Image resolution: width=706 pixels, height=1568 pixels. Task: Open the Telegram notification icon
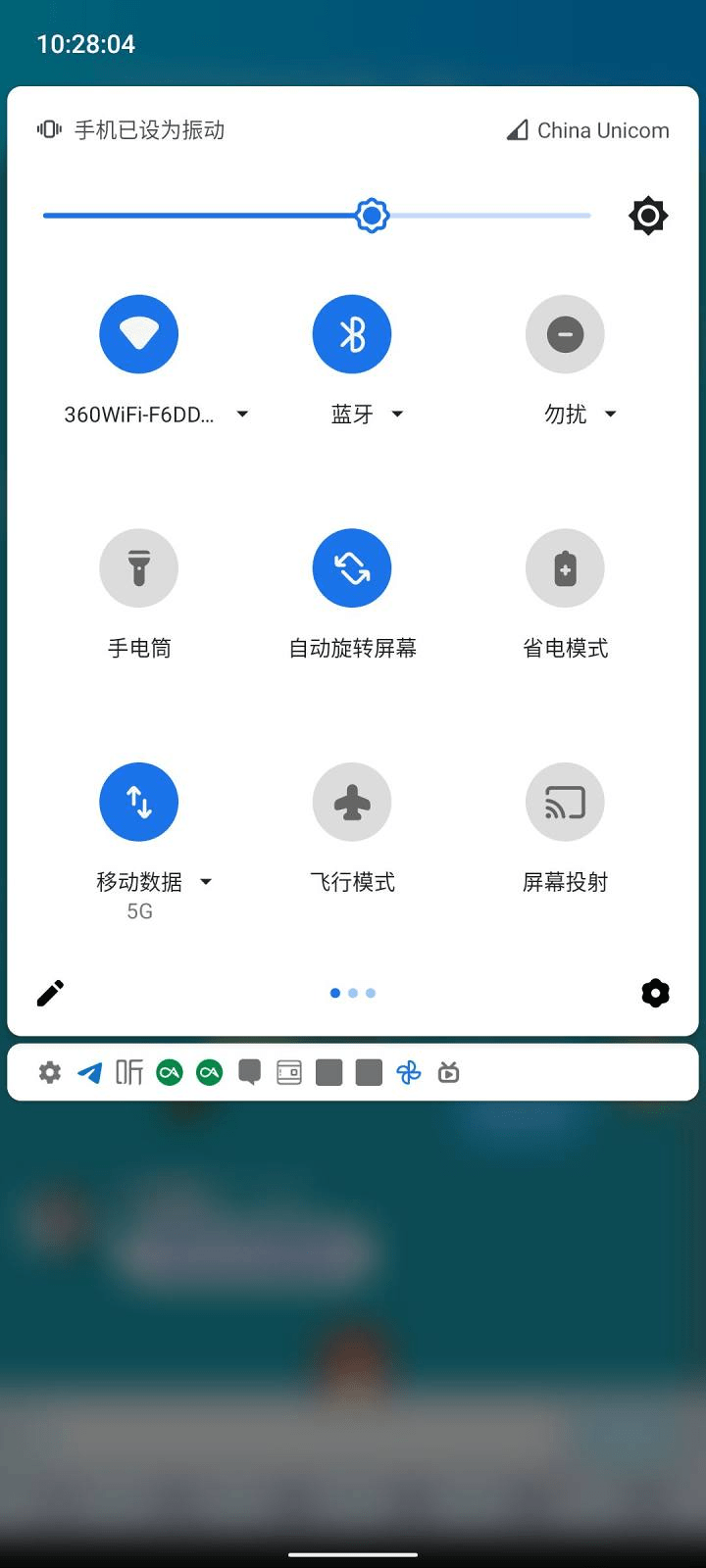(89, 1072)
